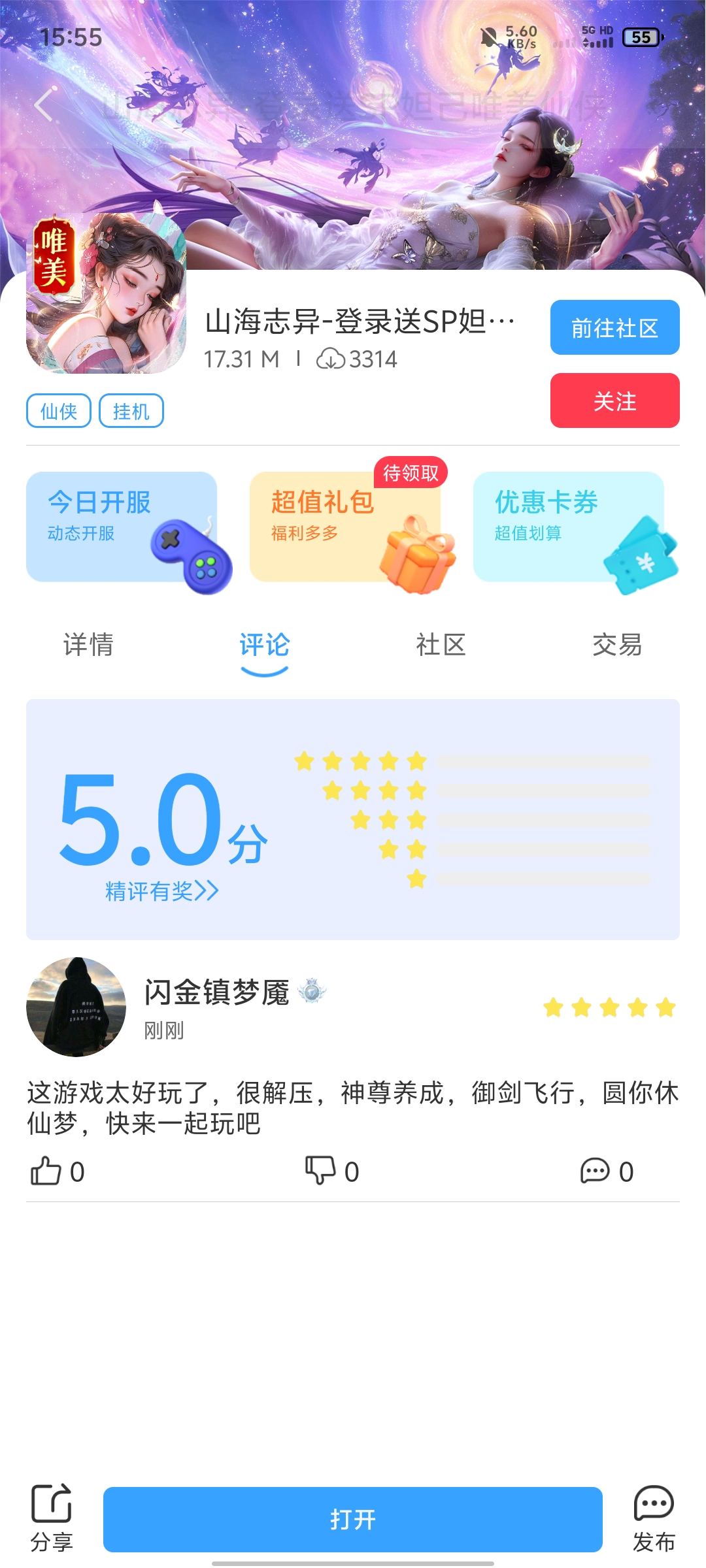Open the 今日开服 card
706x1568 pixels.
pyautogui.click(x=122, y=527)
